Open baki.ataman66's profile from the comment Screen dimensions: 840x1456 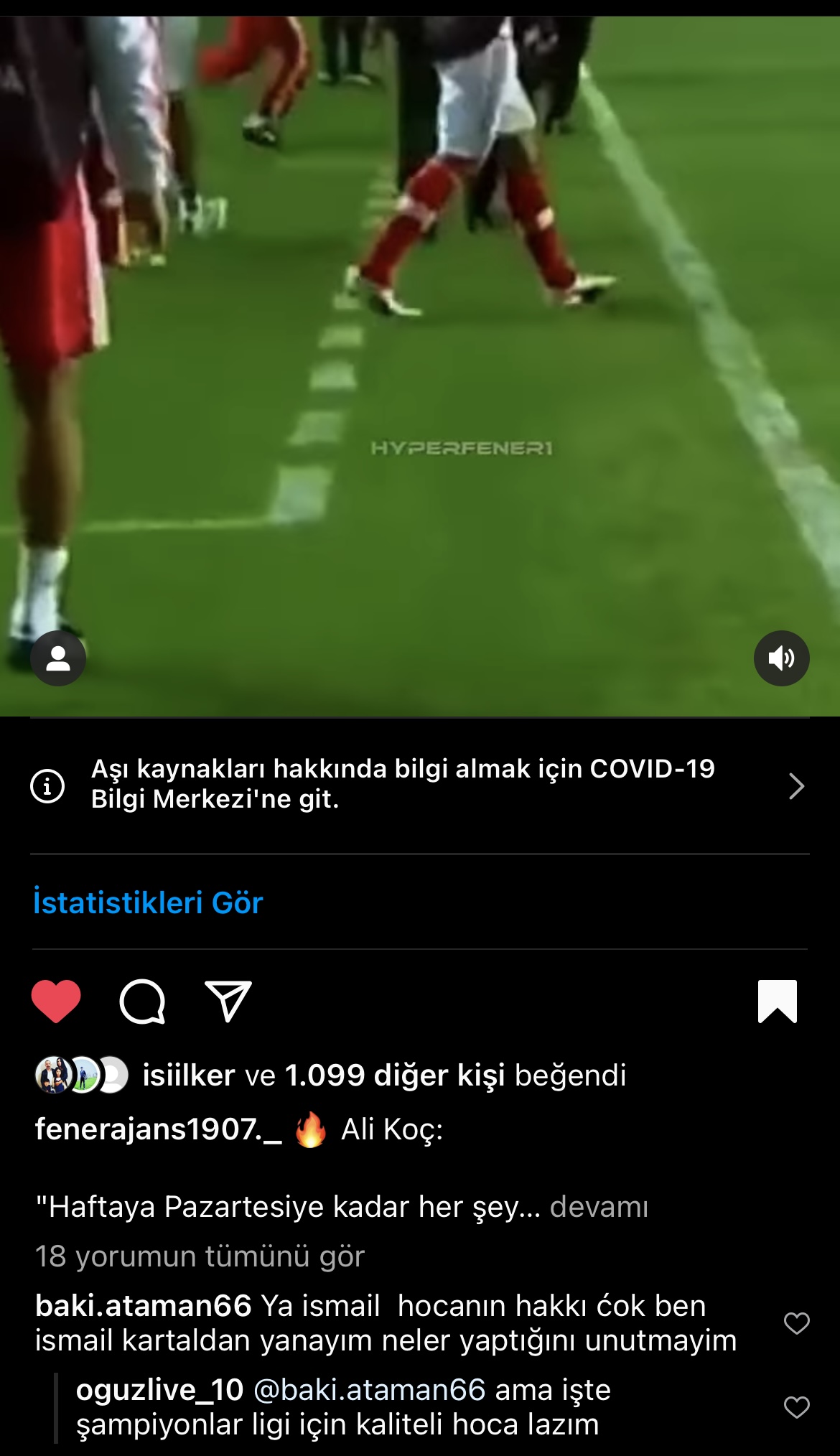tap(143, 1306)
